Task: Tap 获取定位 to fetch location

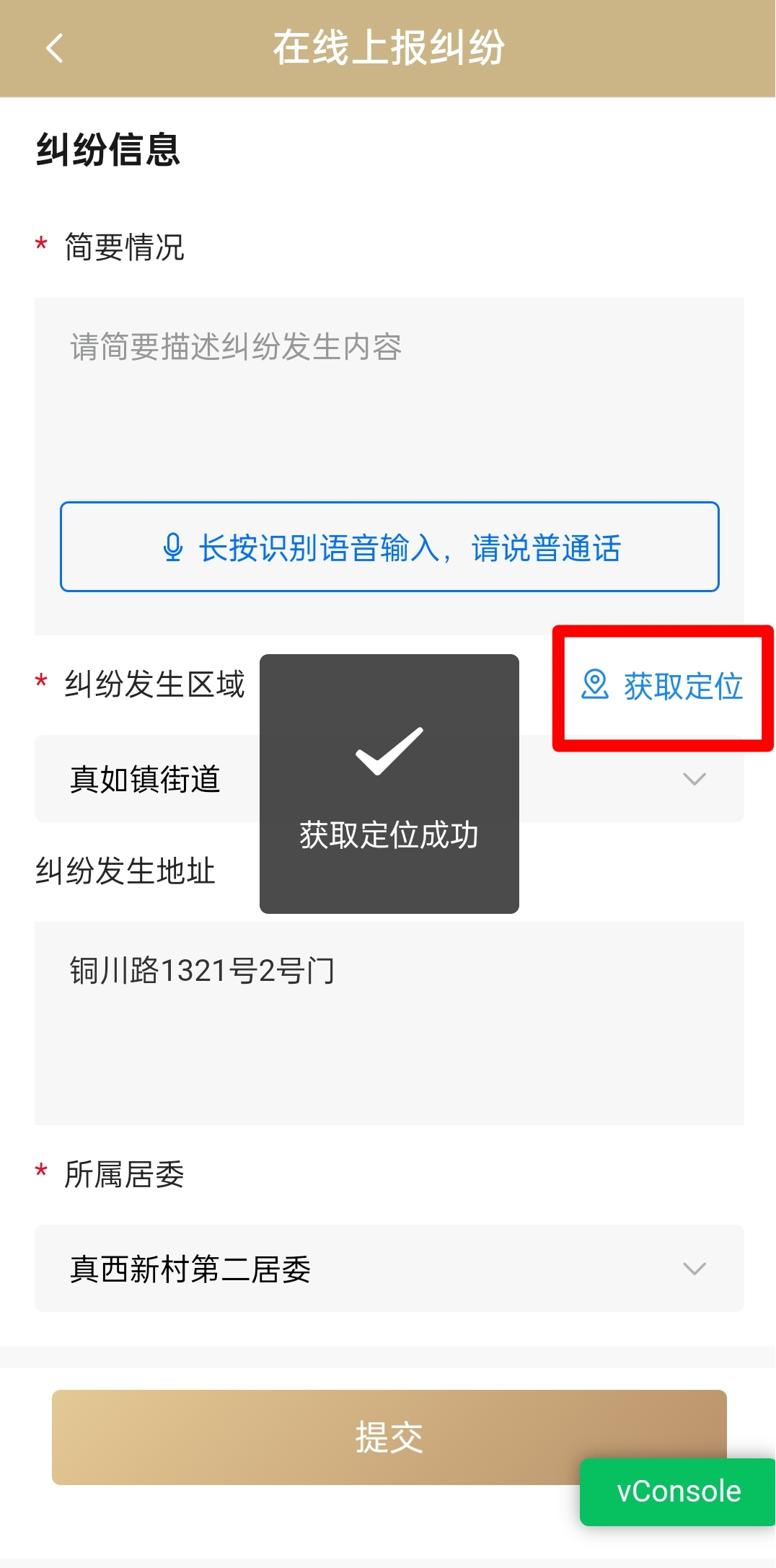Action: pos(663,686)
